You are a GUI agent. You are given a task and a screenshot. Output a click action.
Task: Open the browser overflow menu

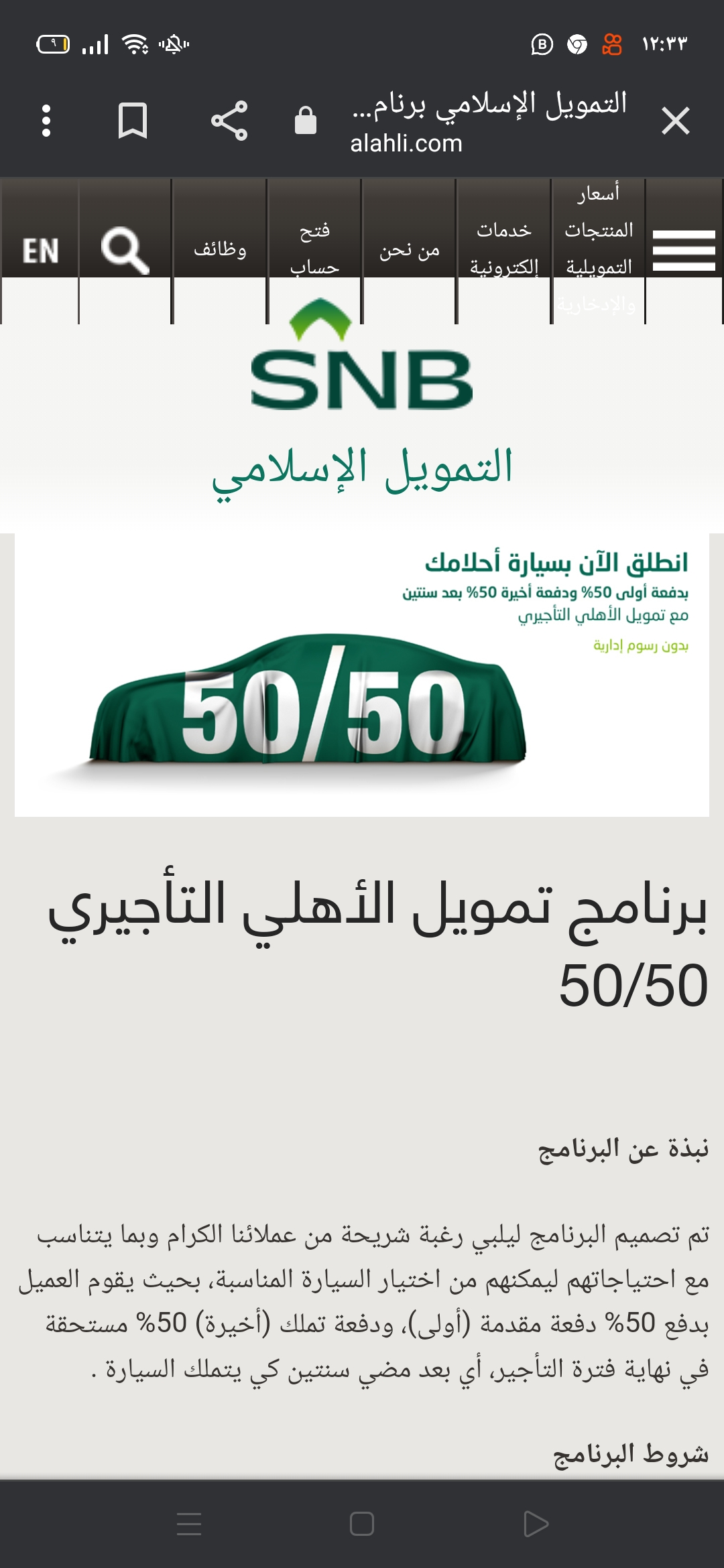coord(46,121)
